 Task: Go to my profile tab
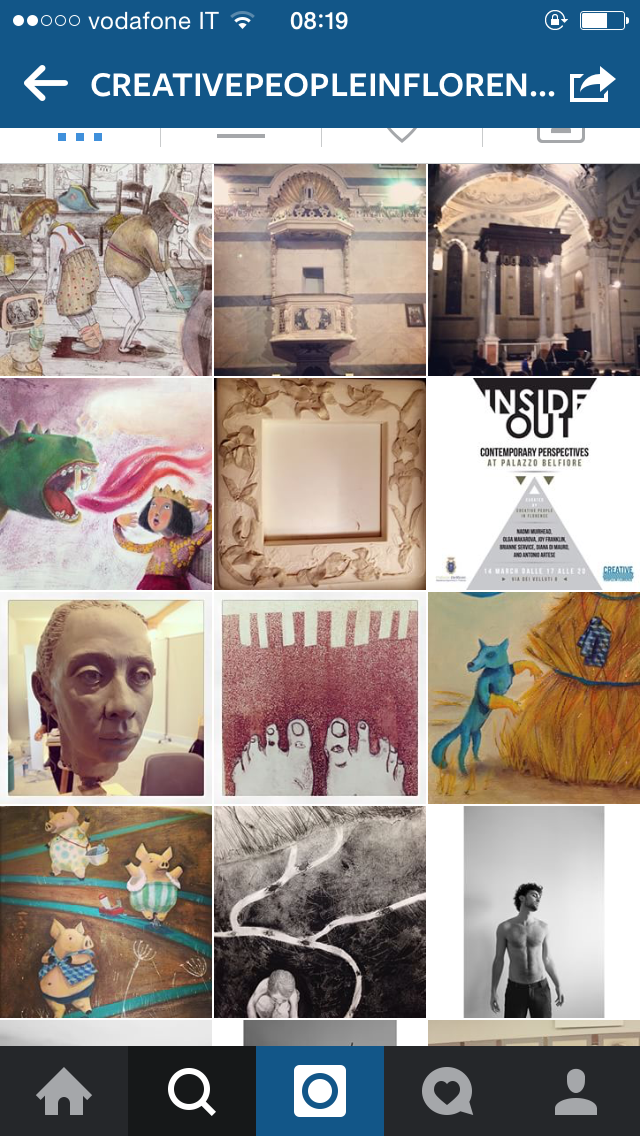click(576, 1091)
